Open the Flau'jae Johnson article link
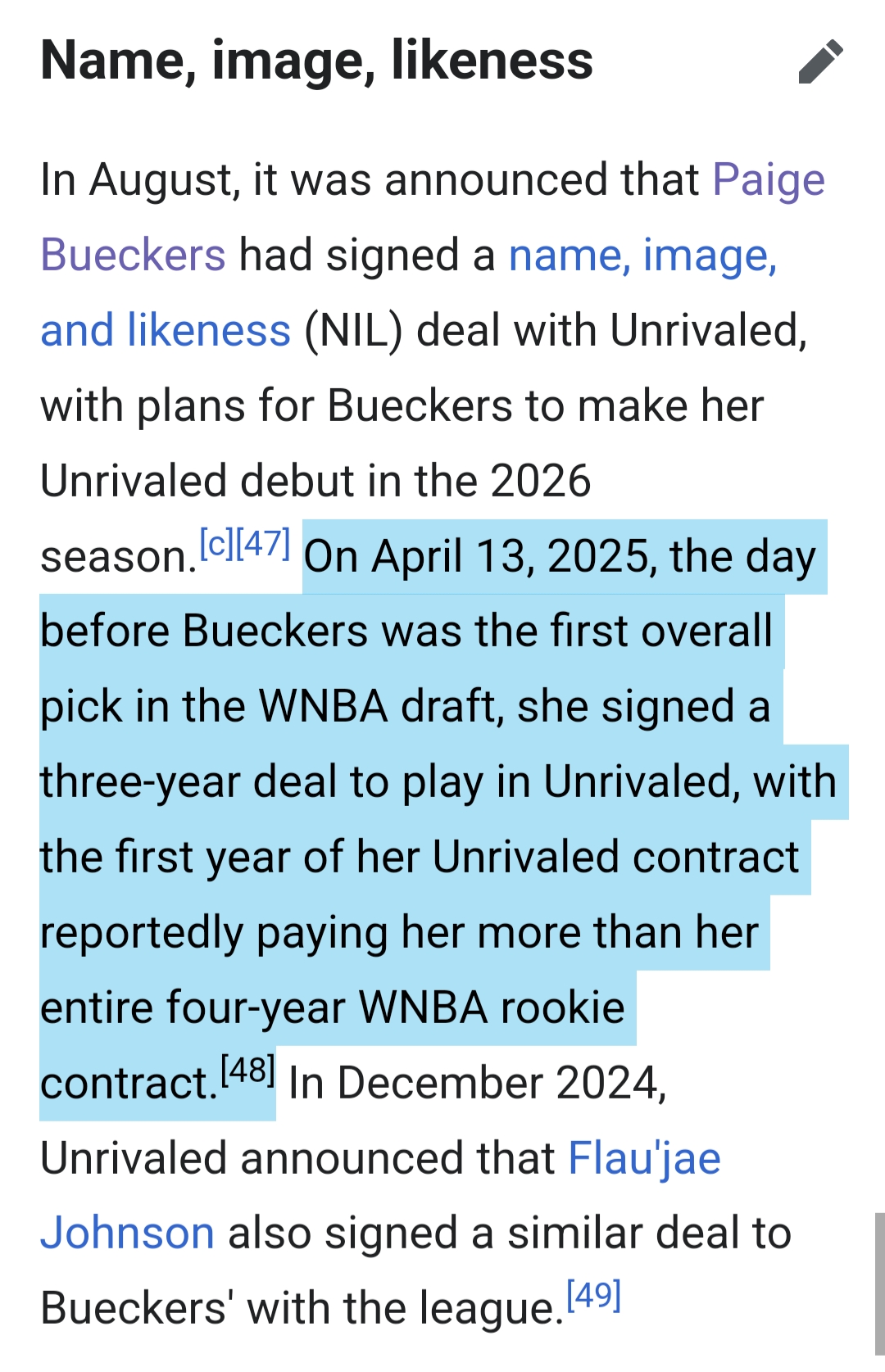This screenshot has height=1372, width=885. point(643,1158)
